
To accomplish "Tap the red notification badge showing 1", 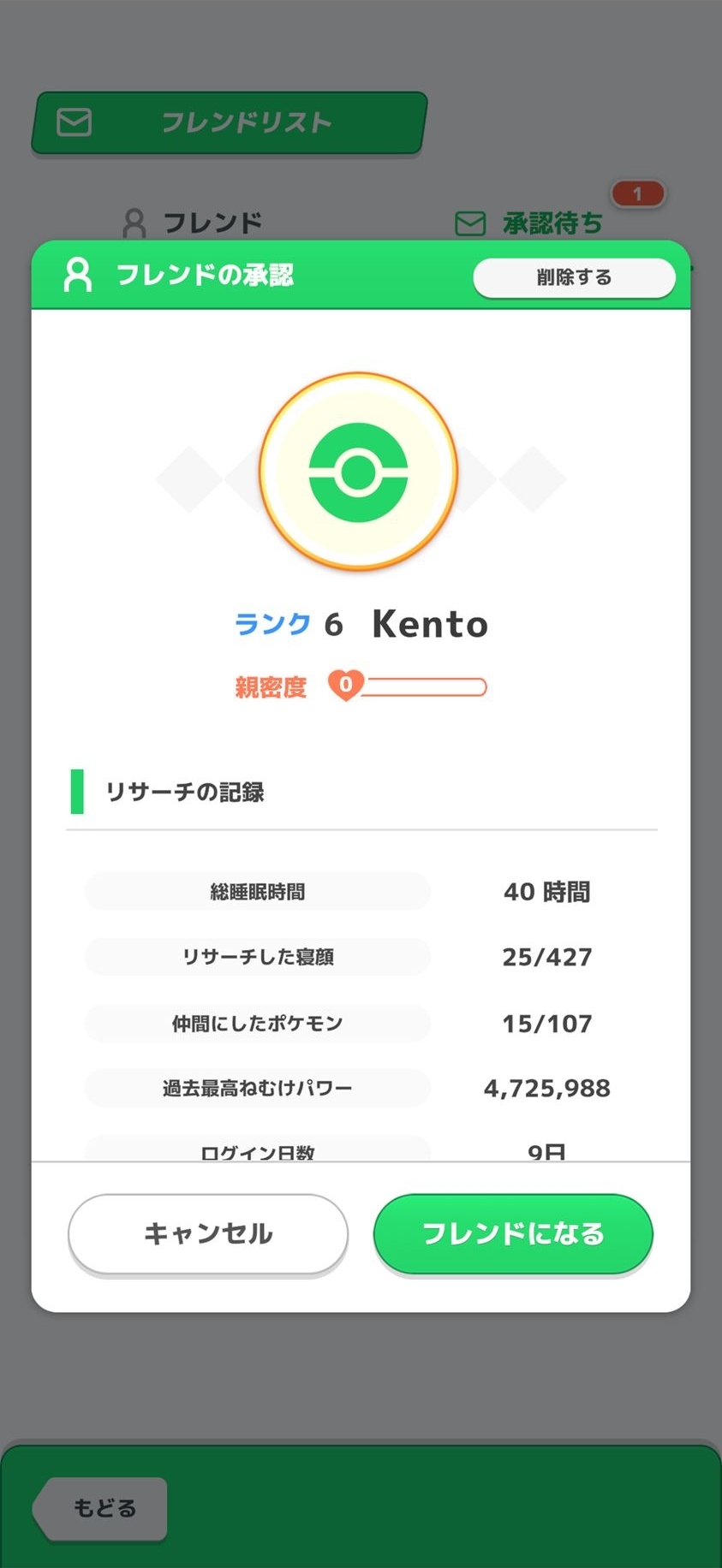I will click(637, 193).
